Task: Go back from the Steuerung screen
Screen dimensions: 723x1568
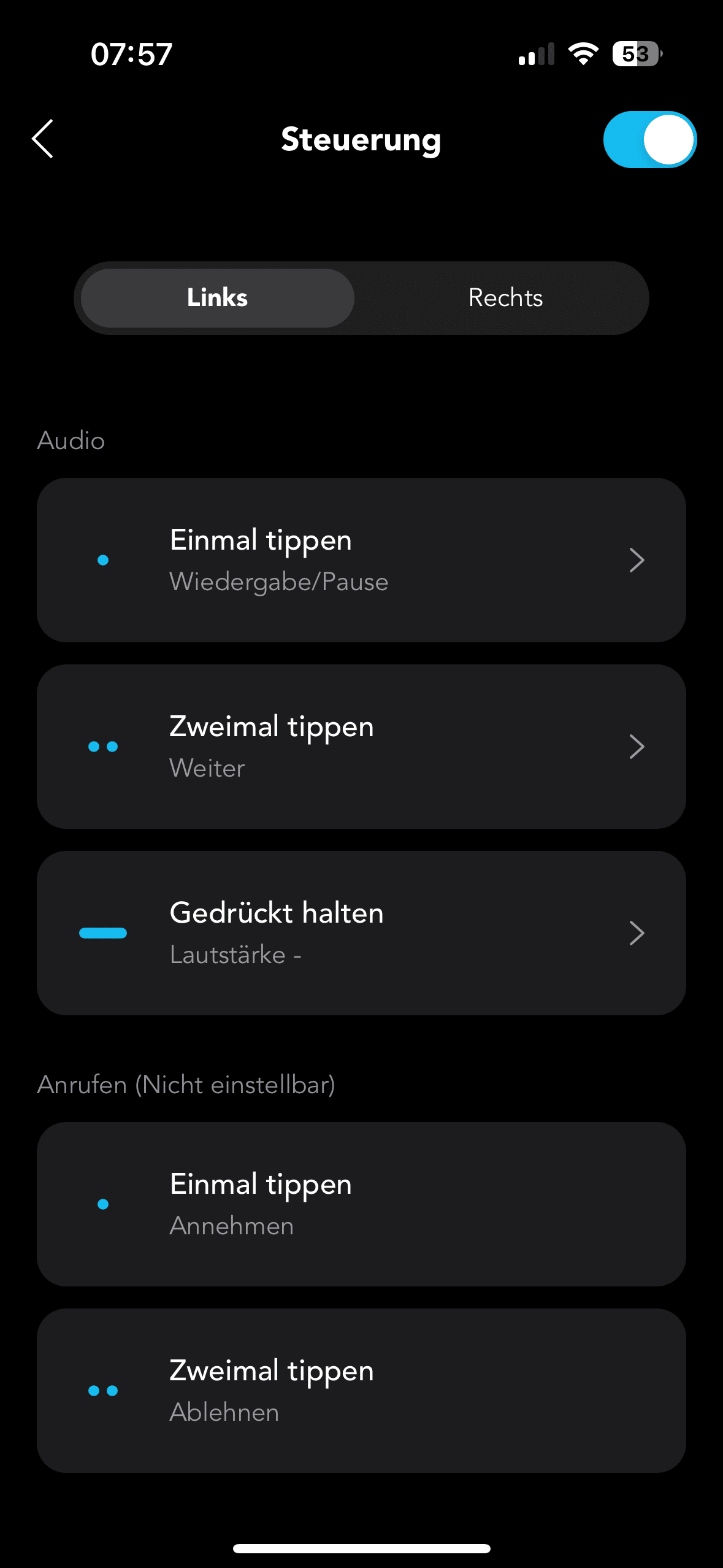Action: click(x=43, y=139)
